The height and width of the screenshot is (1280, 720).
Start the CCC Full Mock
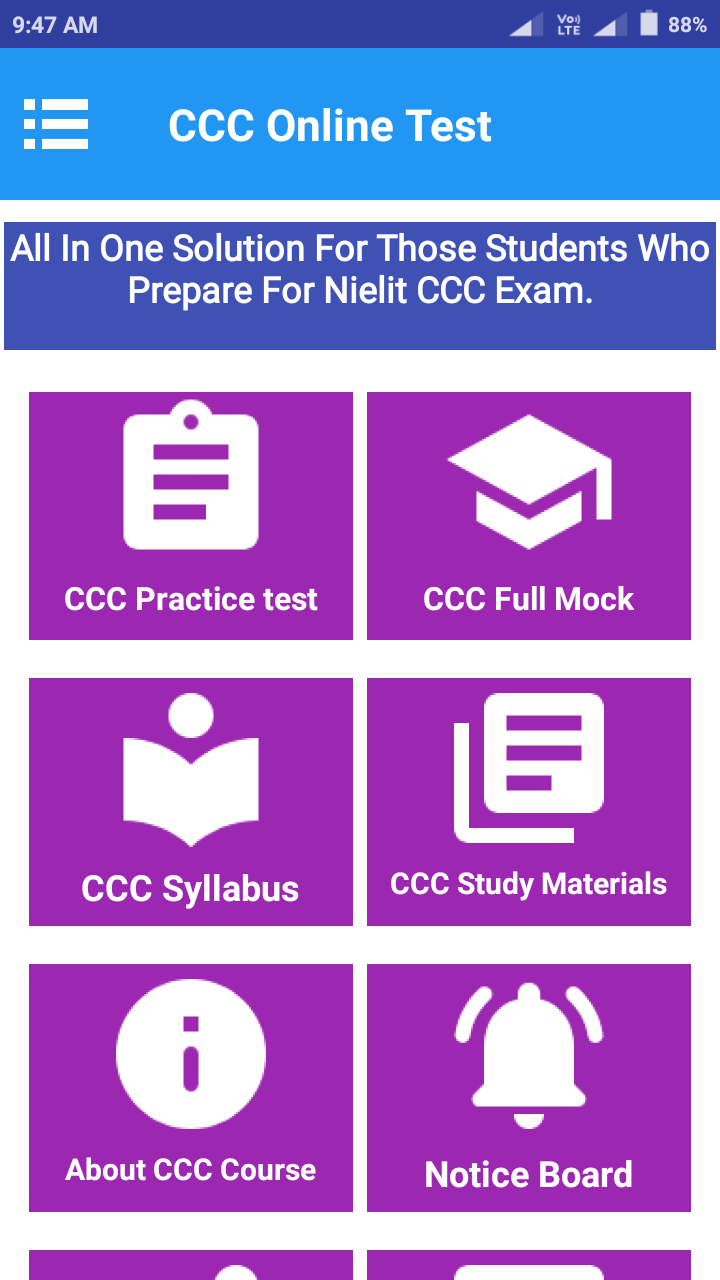[529, 516]
